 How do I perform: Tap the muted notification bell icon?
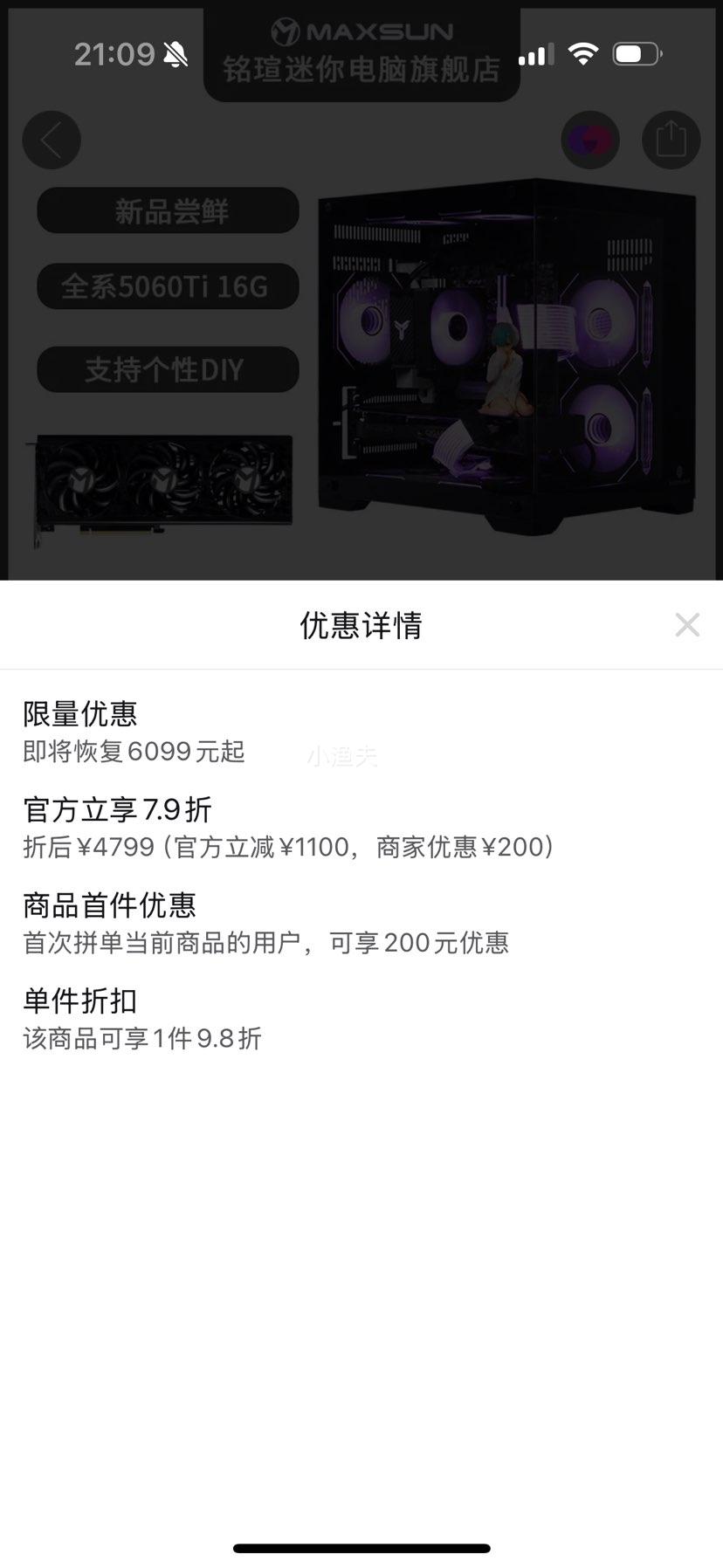click(175, 54)
